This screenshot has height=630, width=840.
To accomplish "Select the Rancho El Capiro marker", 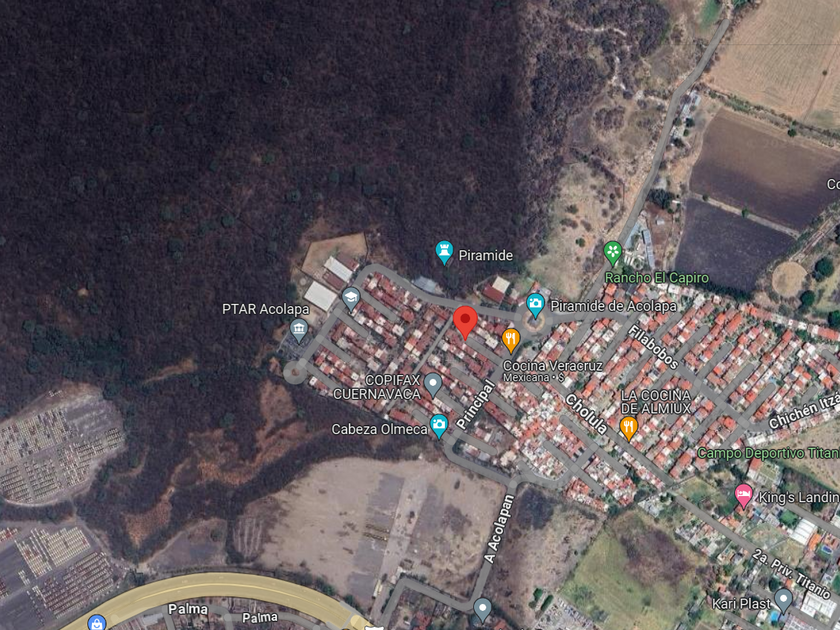I will (x=612, y=253).
